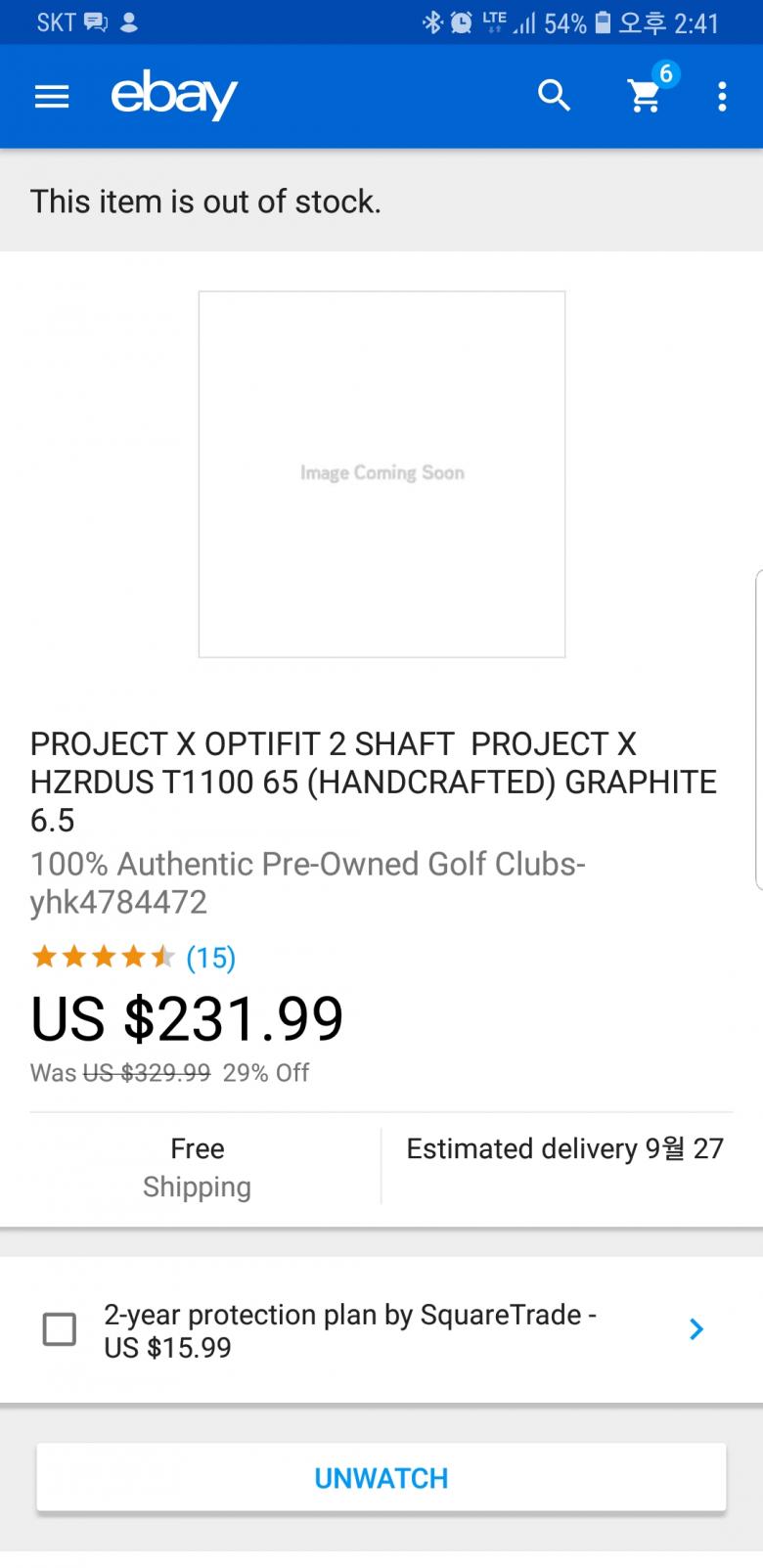This screenshot has height=1568, width=763.
Task: Tap the search magnifier icon
Action: [x=554, y=96]
